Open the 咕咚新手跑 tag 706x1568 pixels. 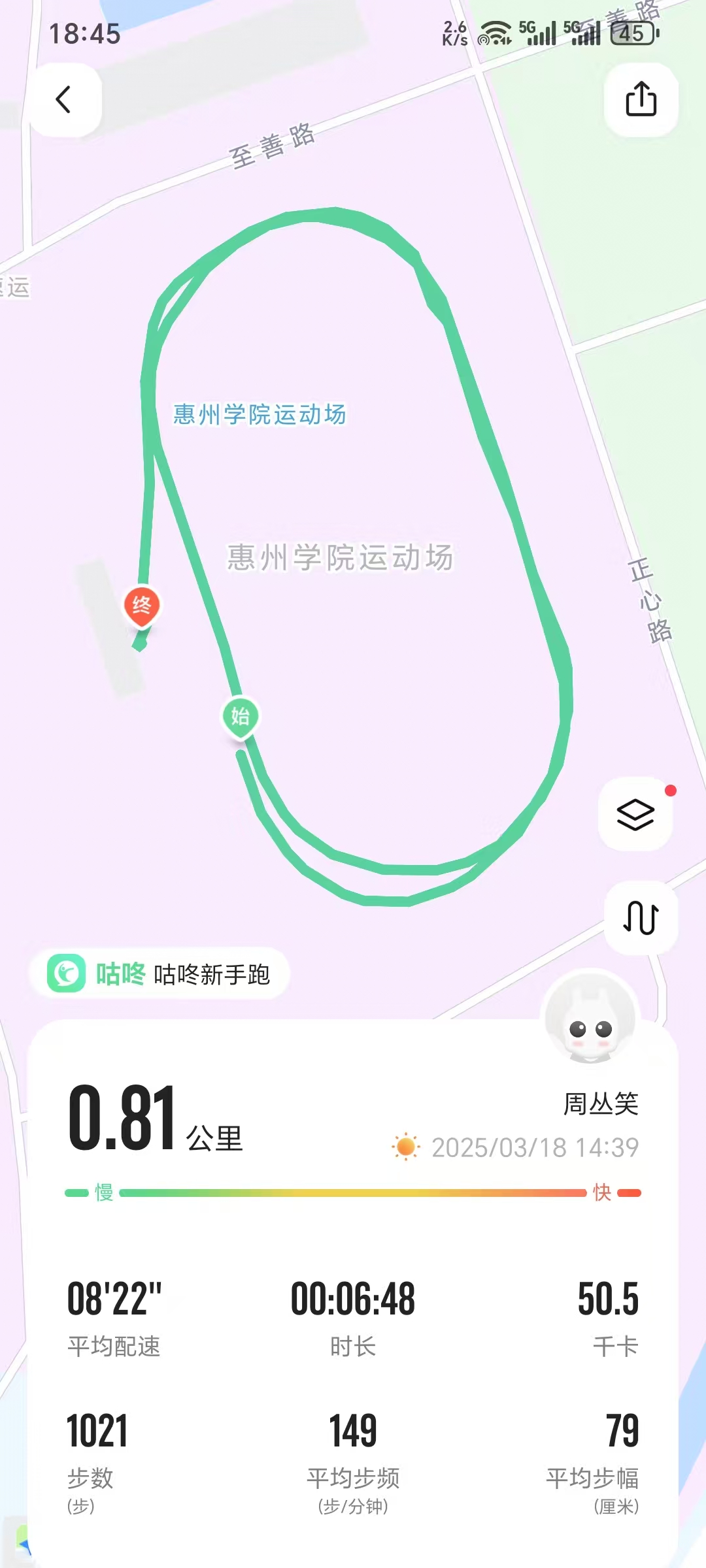pos(160,974)
